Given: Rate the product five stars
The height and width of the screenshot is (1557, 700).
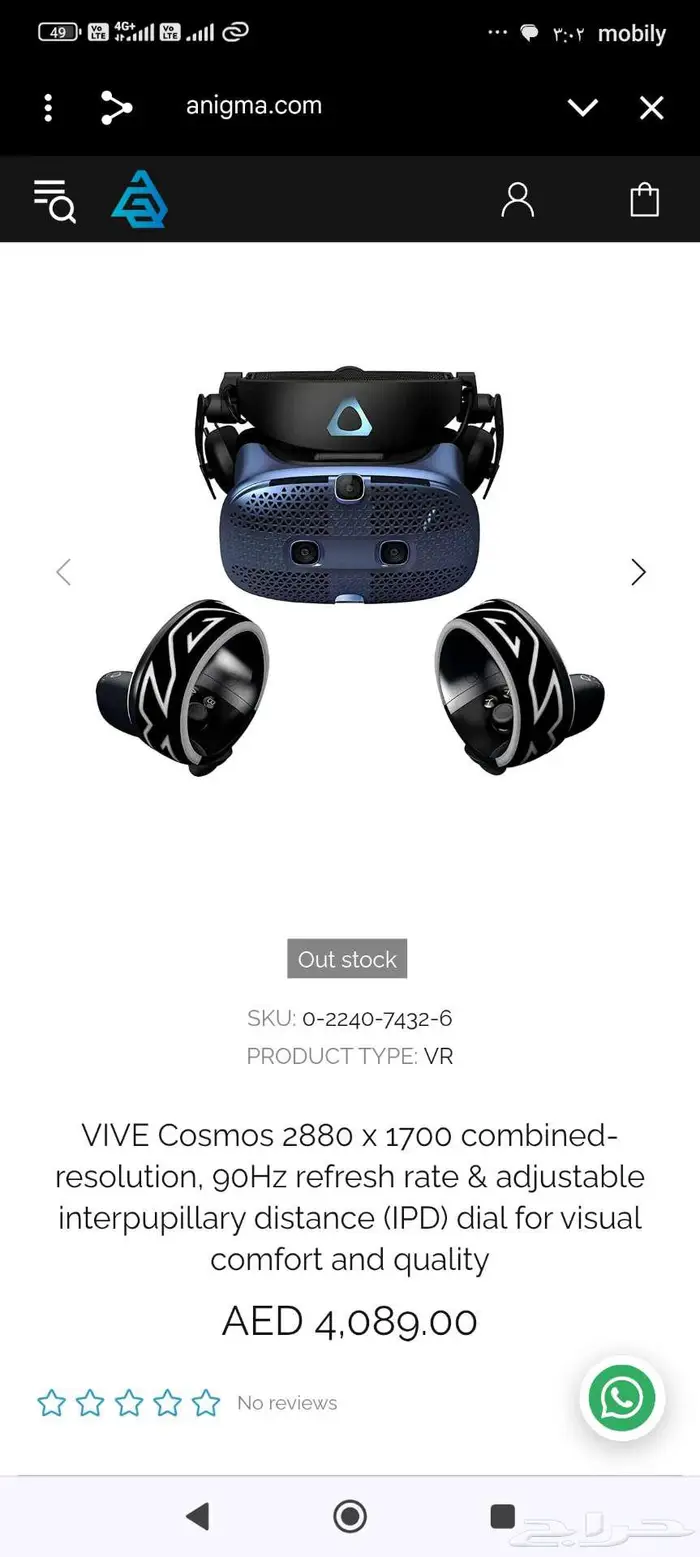Looking at the screenshot, I should pos(206,1403).
